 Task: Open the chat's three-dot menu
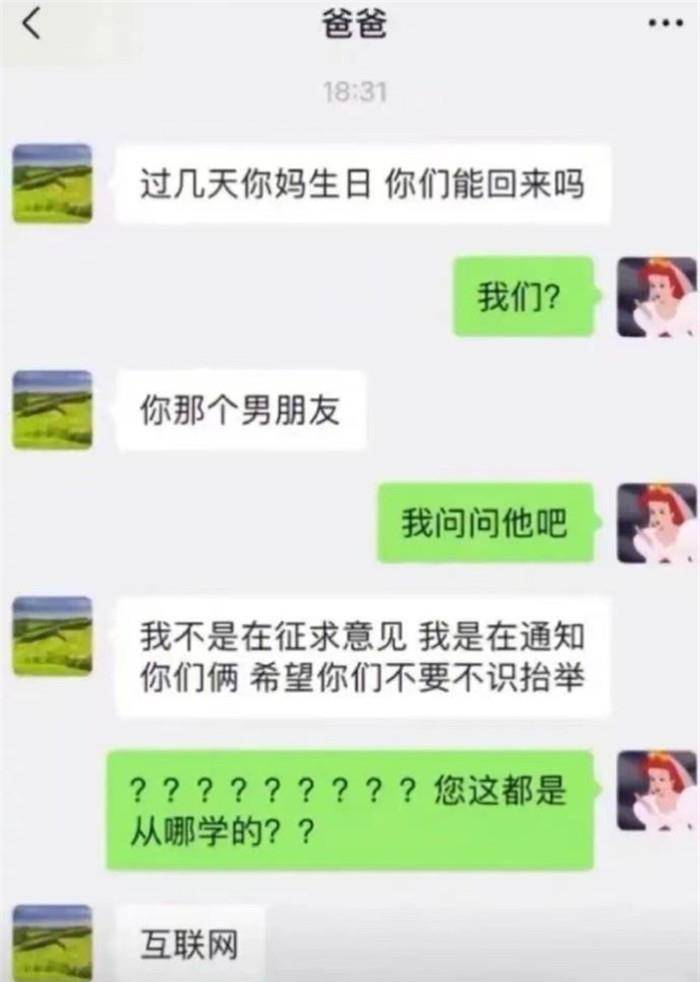665,24
